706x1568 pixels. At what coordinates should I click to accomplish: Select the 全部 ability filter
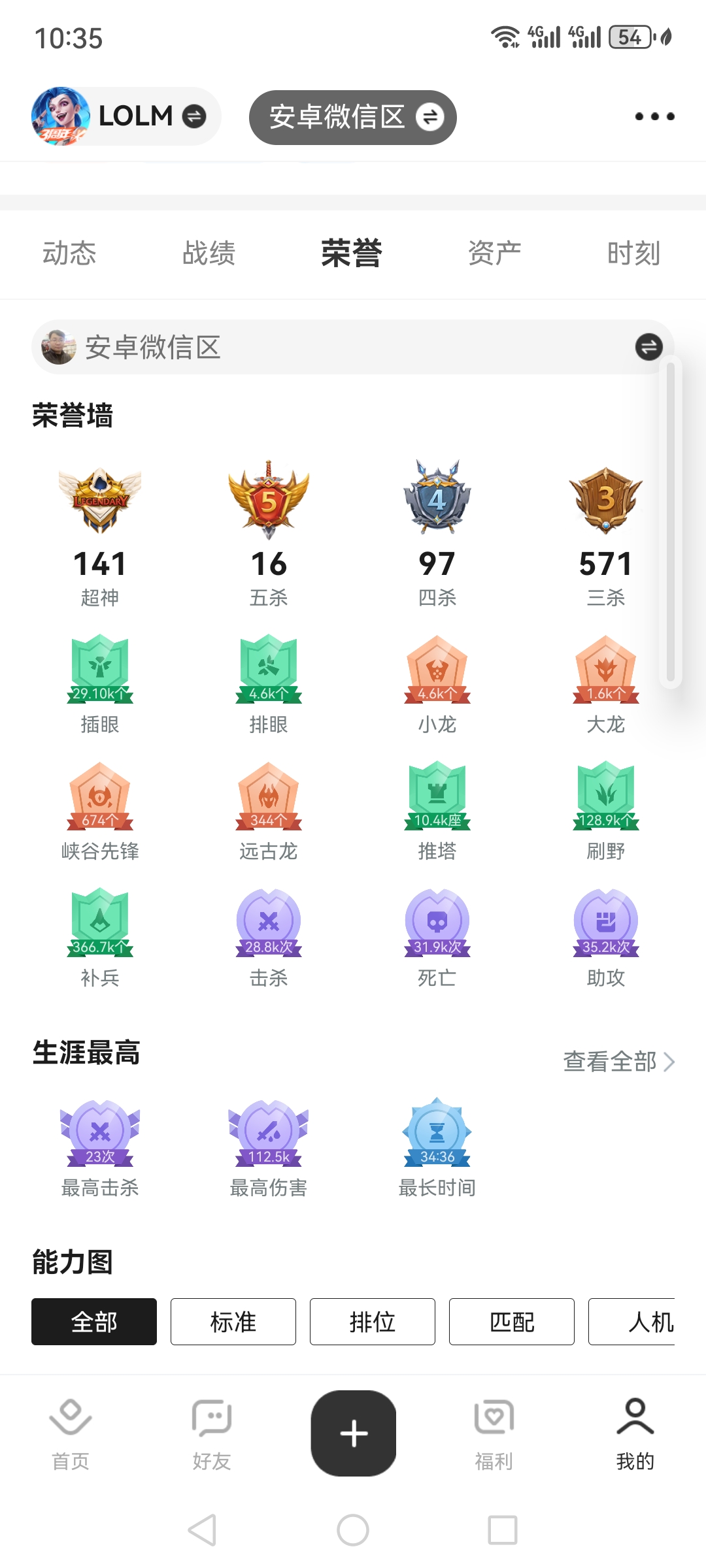[94, 1322]
